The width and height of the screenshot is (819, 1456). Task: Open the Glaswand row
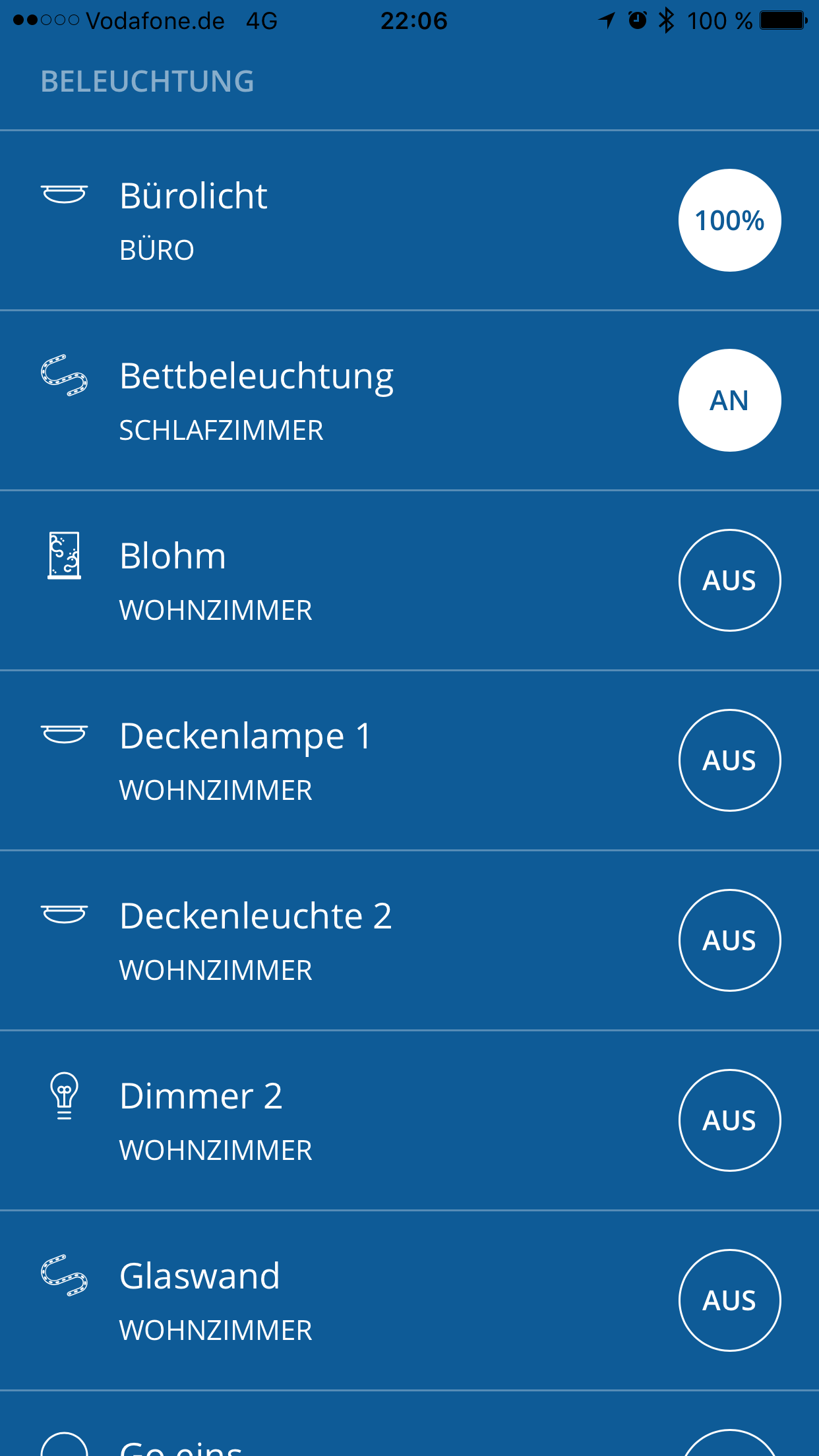point(330,1300)
